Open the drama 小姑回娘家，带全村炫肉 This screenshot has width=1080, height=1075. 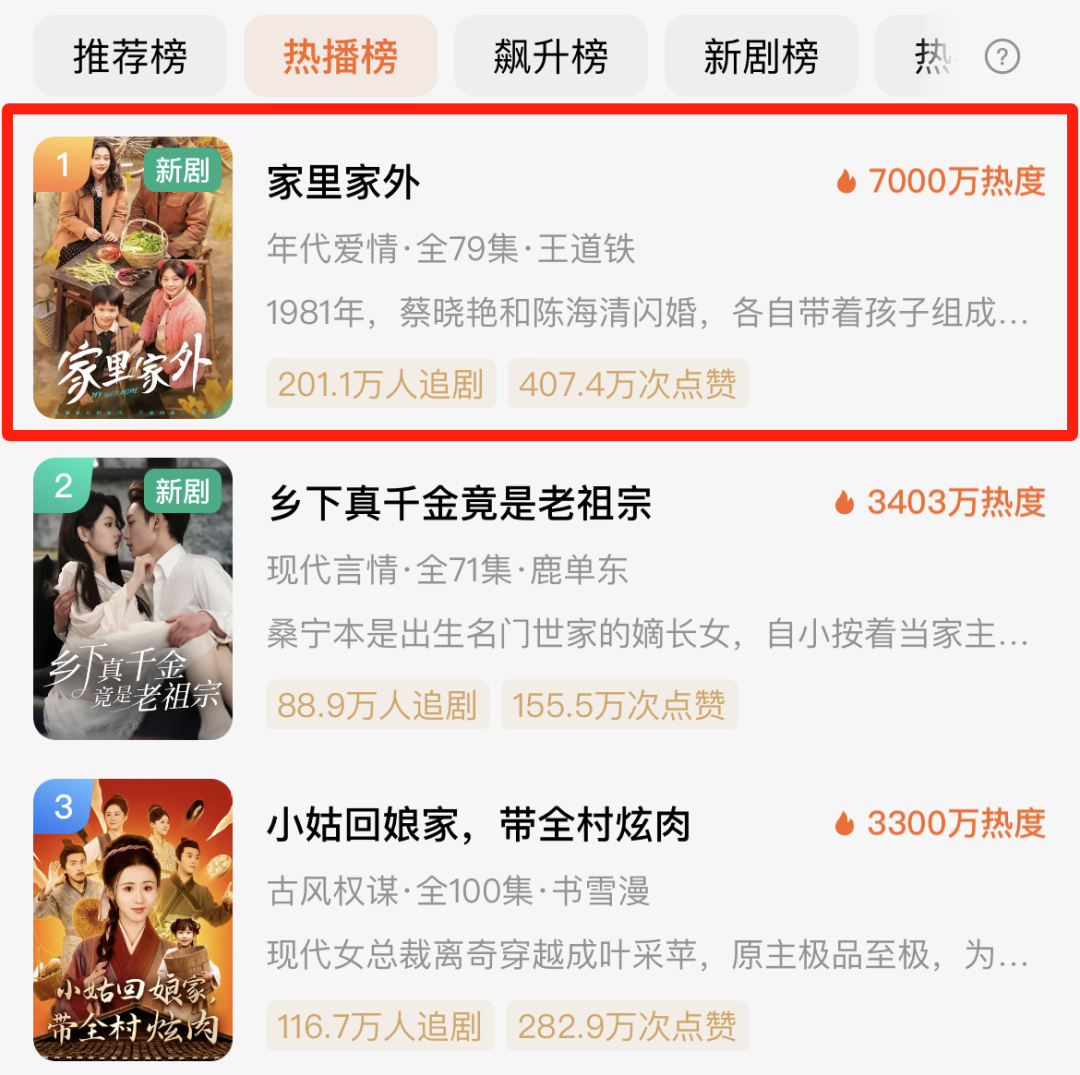click(x=478, y=825)
